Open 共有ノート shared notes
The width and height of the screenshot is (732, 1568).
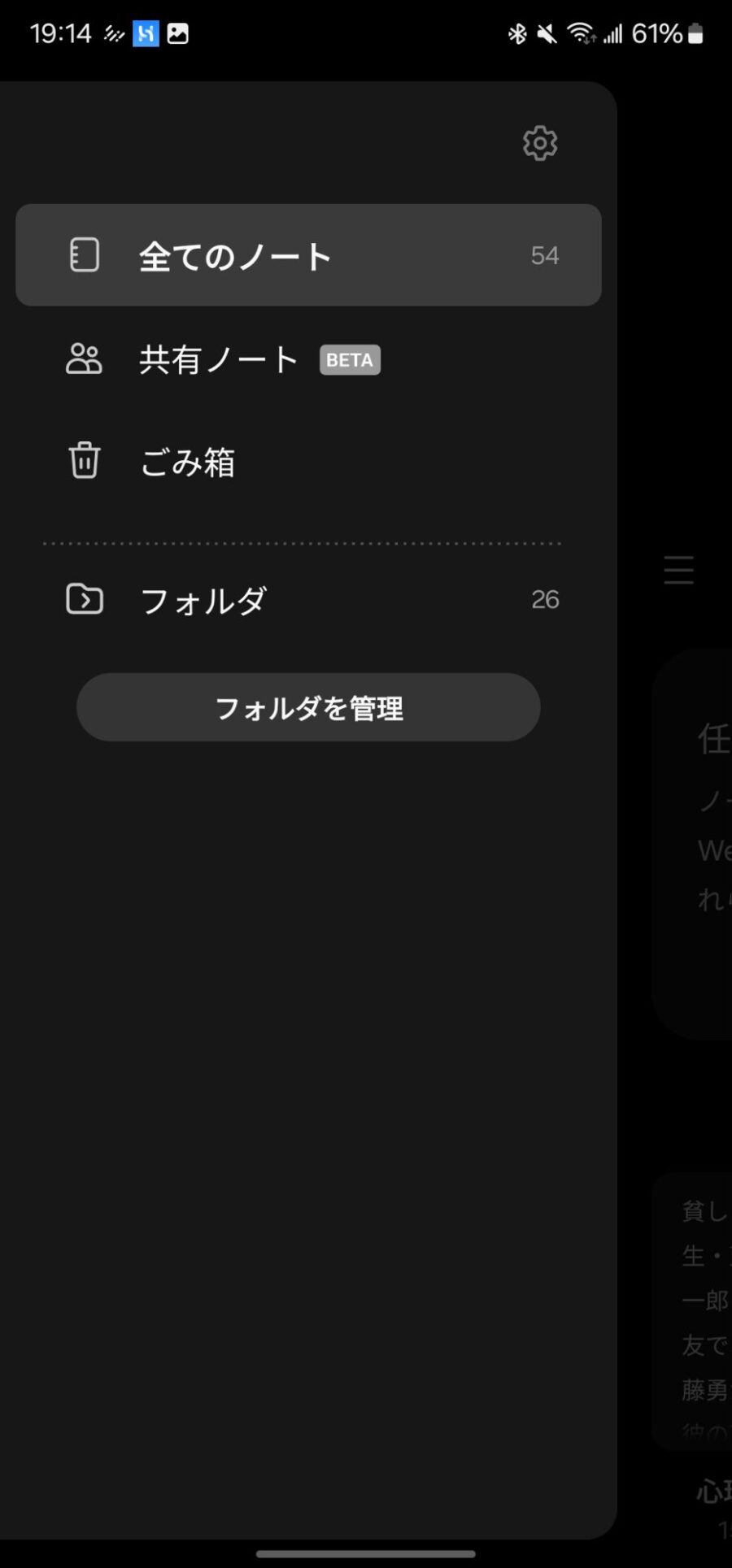[220, 359]
